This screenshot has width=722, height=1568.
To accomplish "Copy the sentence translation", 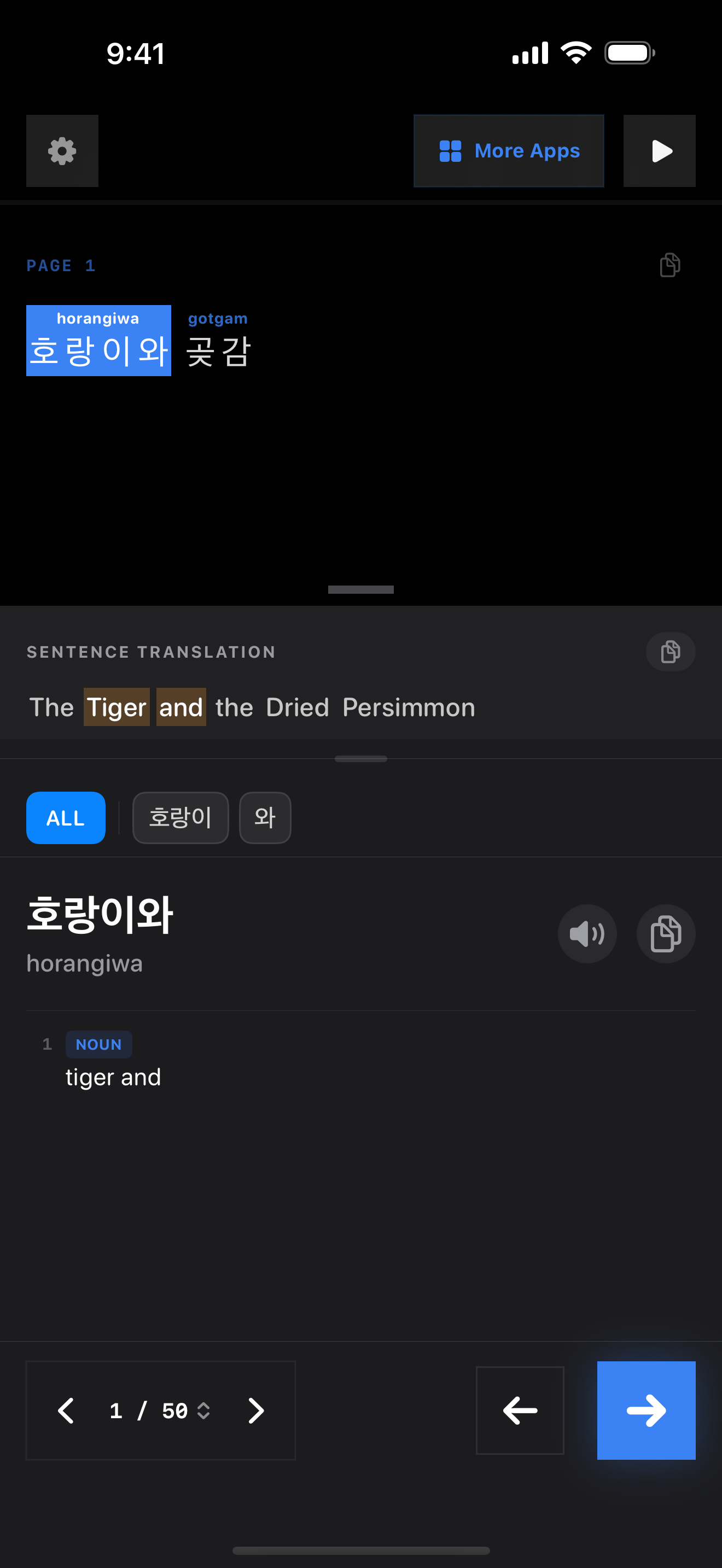I will point(670,652).
